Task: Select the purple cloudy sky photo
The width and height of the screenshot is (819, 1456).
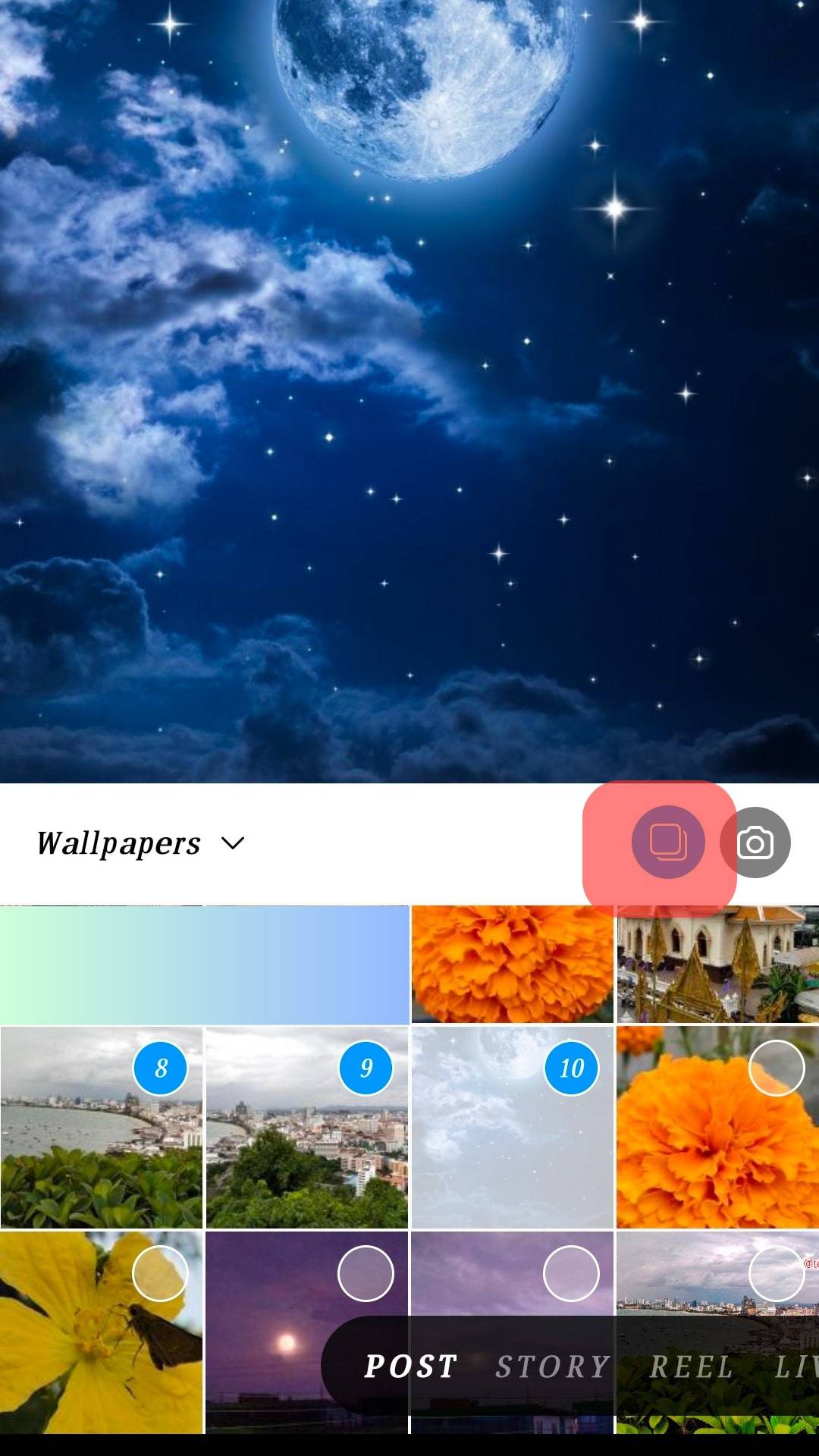Action: [571, 1273]
